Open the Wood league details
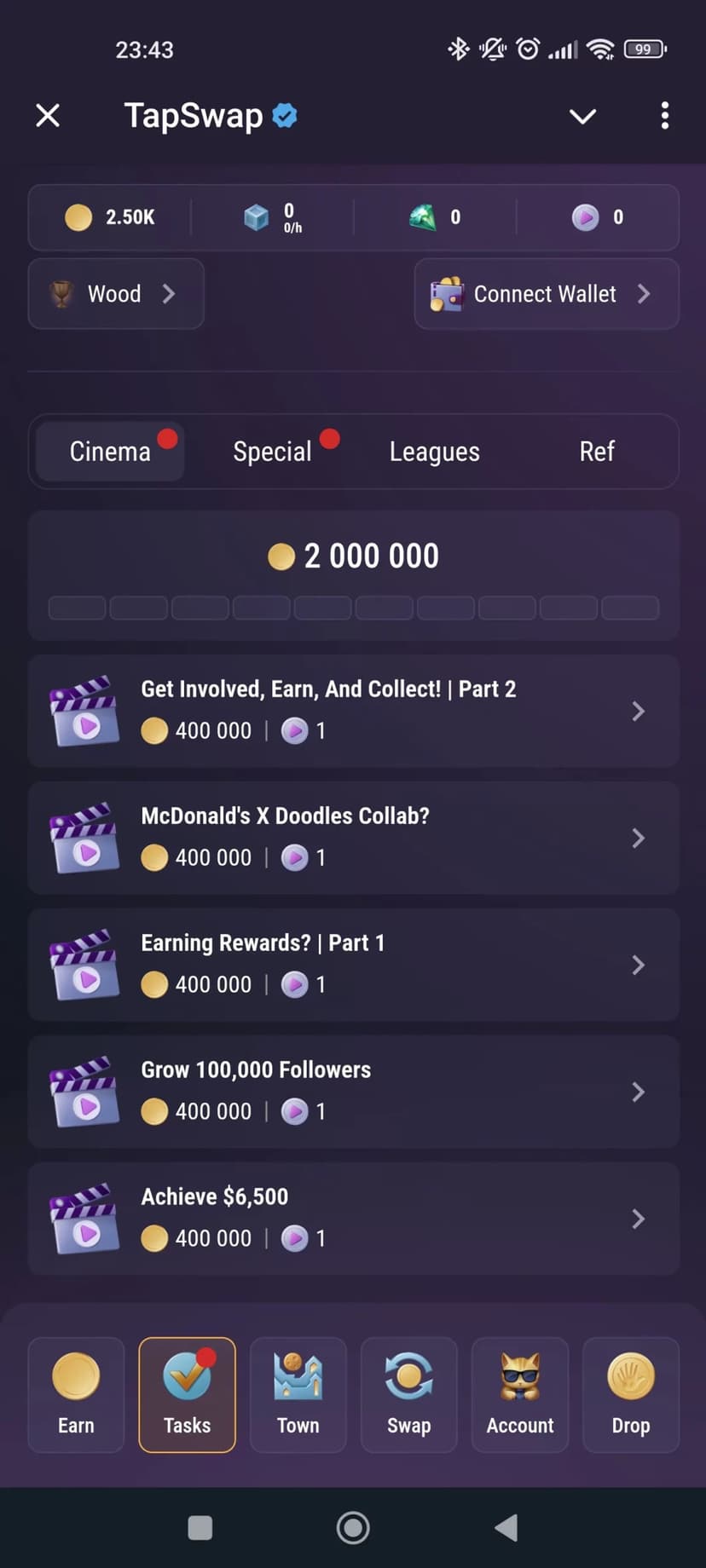The image size is (706, 1568). [116, 294]
